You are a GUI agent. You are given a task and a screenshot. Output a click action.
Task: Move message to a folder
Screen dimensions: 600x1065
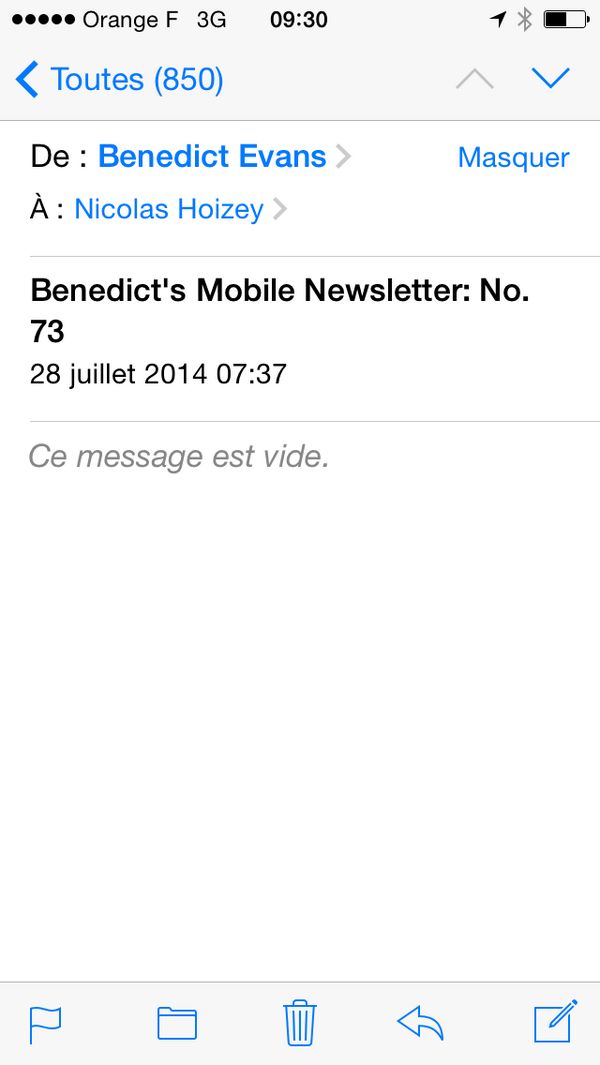(177, 1023)
